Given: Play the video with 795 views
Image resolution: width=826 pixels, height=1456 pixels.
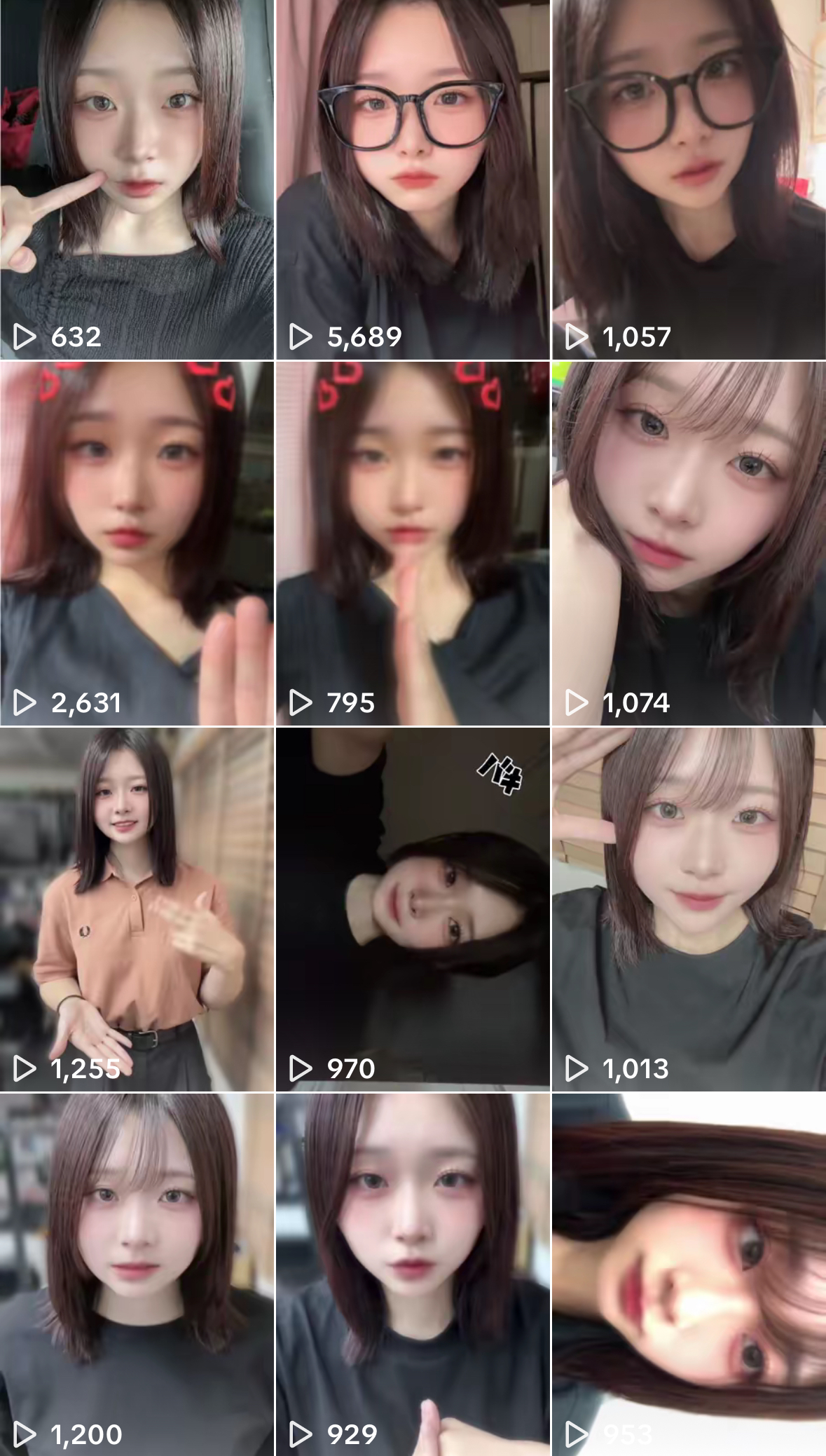Looking at the screenshot, I should click(x=413, y=543).
